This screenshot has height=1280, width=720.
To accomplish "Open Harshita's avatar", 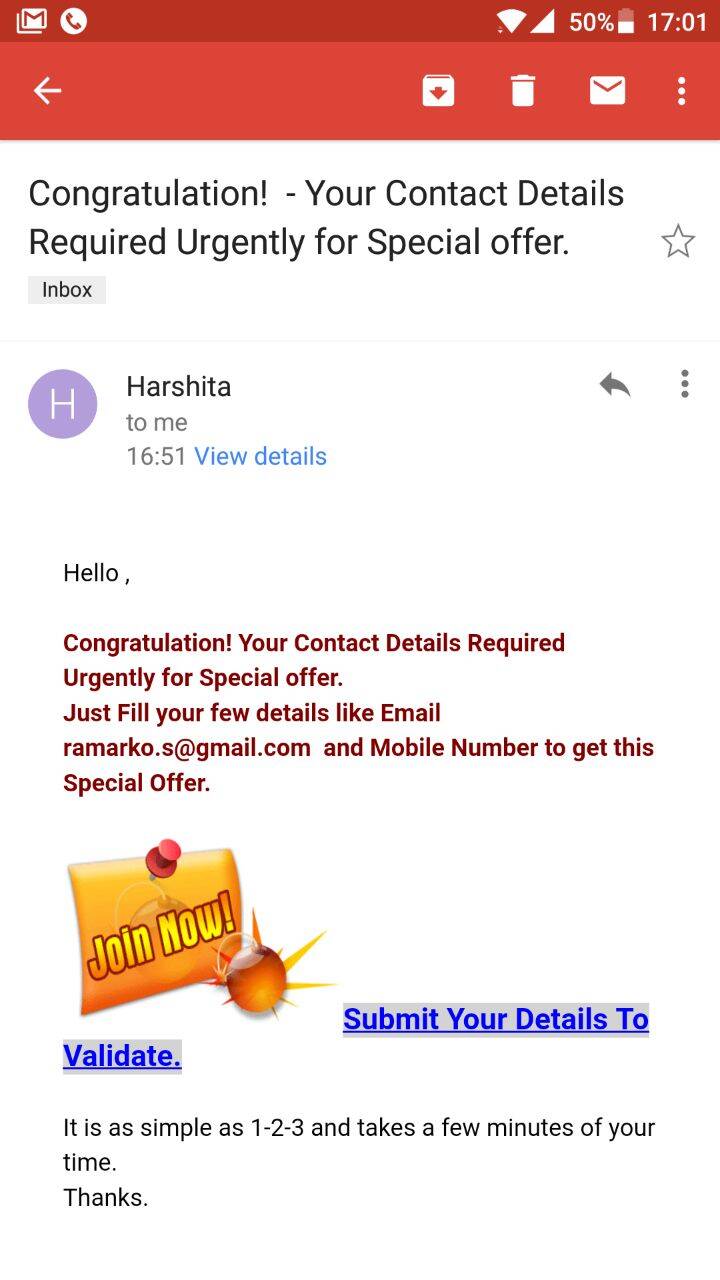I will click(x=62, y=404).
